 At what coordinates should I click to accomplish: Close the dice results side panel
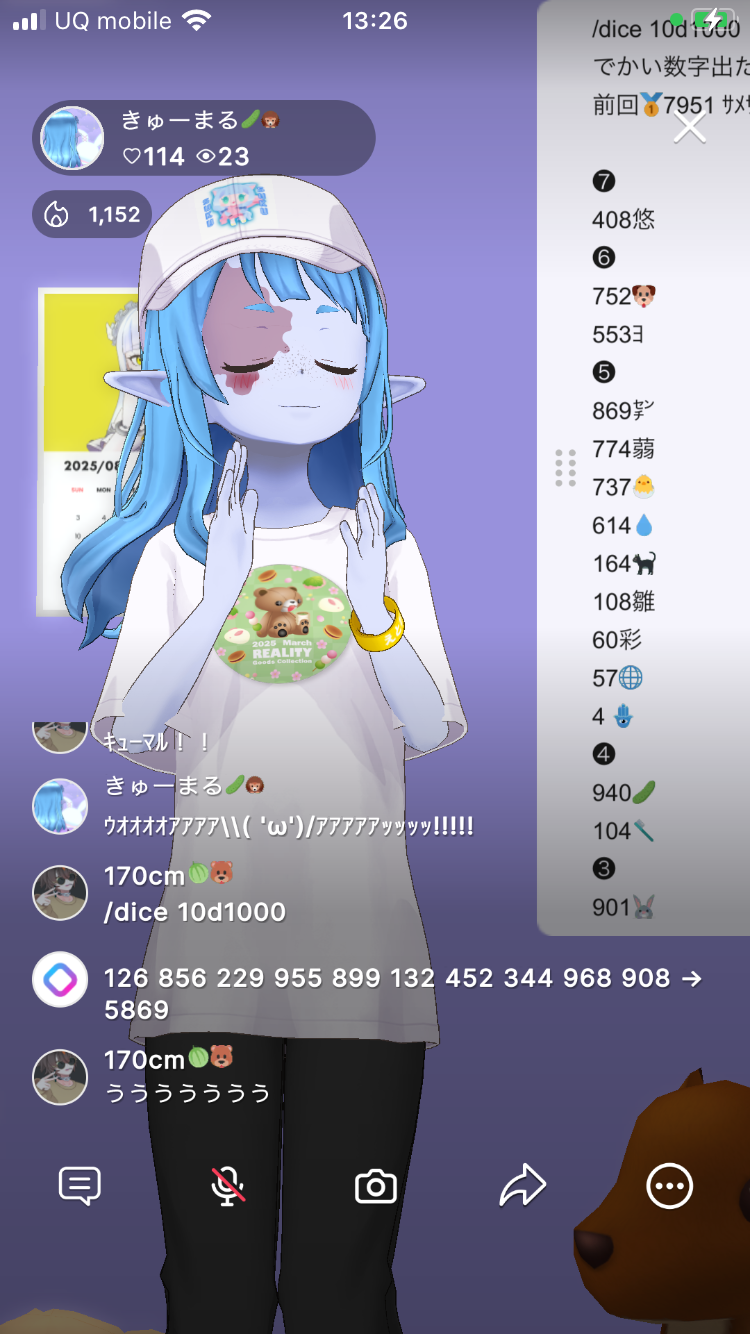(690, 127)
